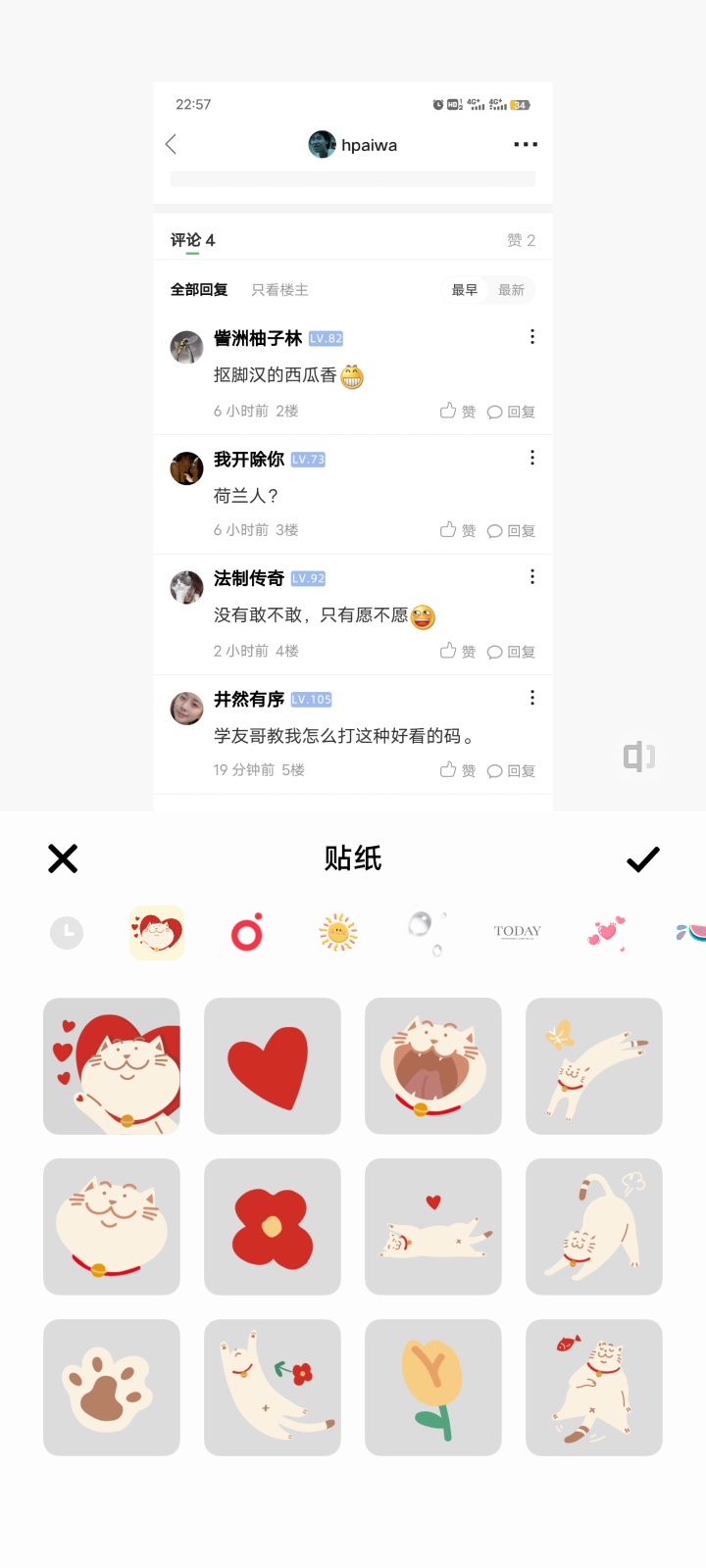The height and width of the screenshot is (1568, 706).
Task: Add the yellow tulip sticker
Action: (433, 1388)
